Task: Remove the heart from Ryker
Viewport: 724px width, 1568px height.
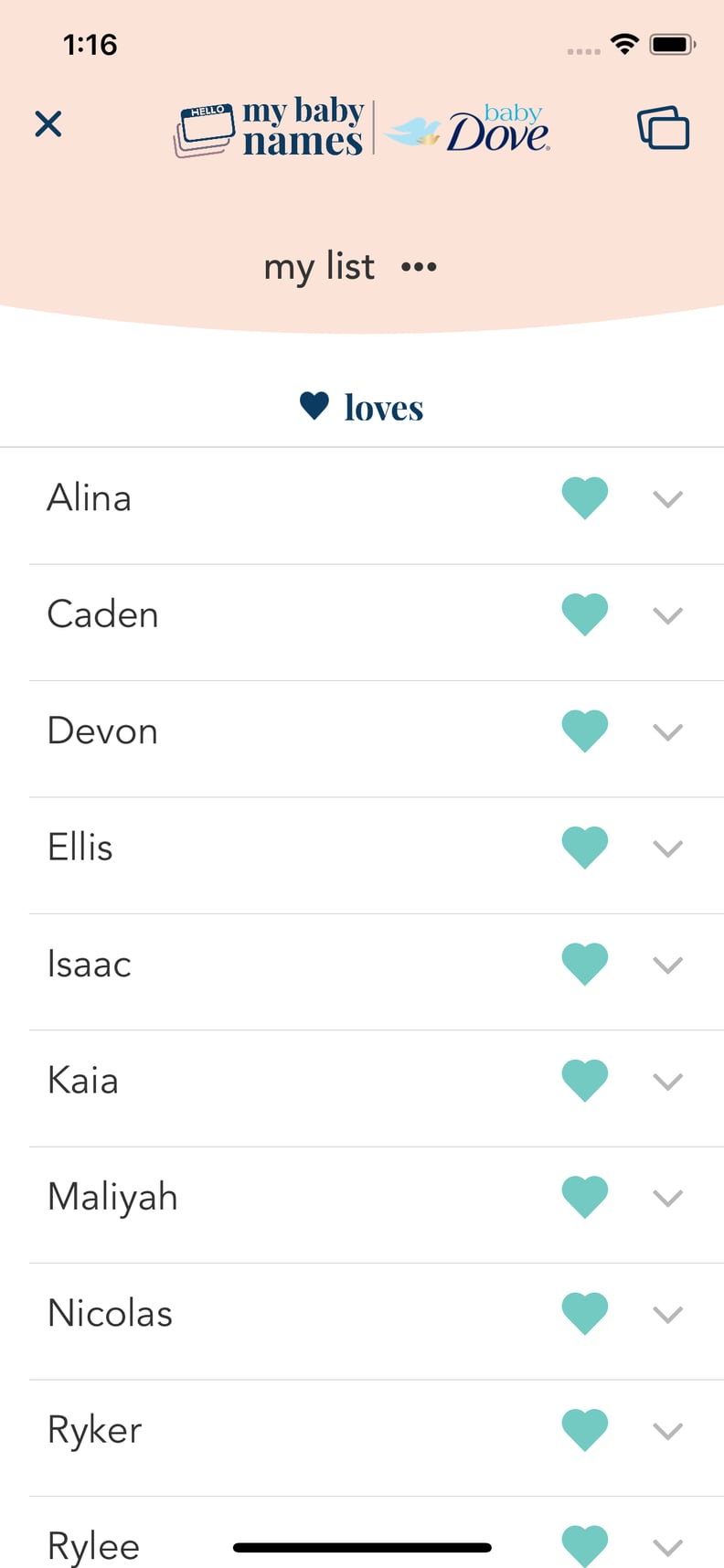Action: point(584,1430)
